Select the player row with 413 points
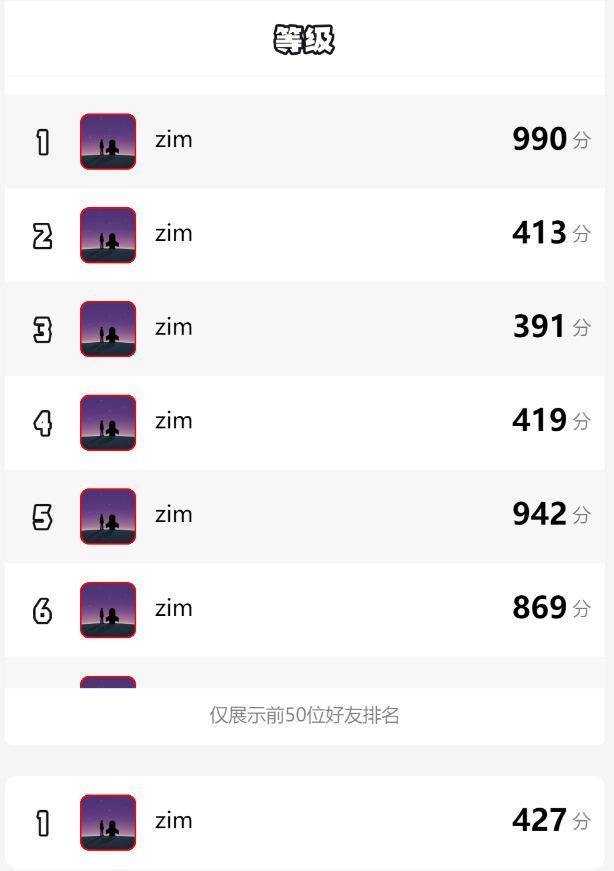This screenshot has height=871, width=614. (x=305, y=235)
